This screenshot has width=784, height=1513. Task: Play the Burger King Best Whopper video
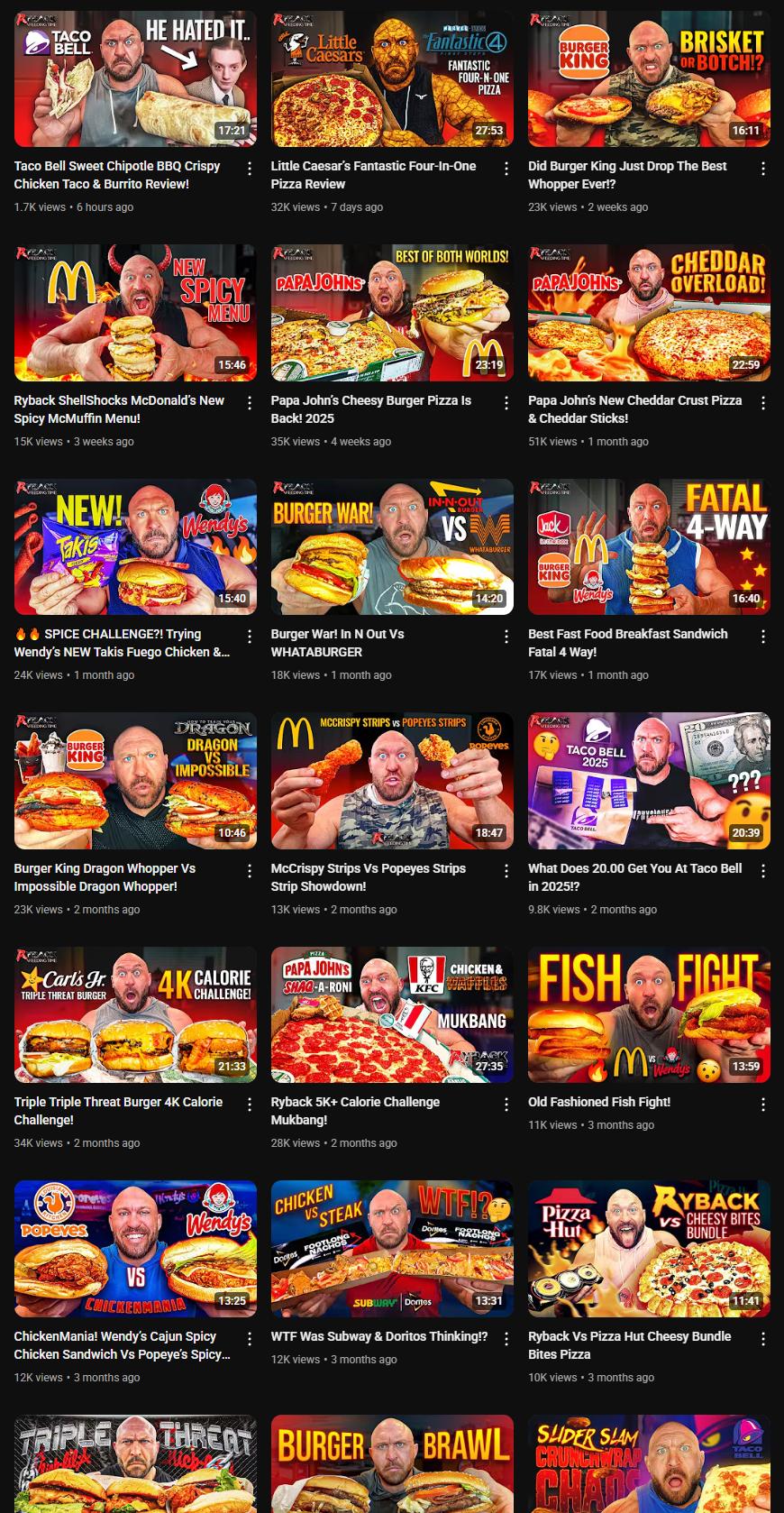tap(649, 79)
